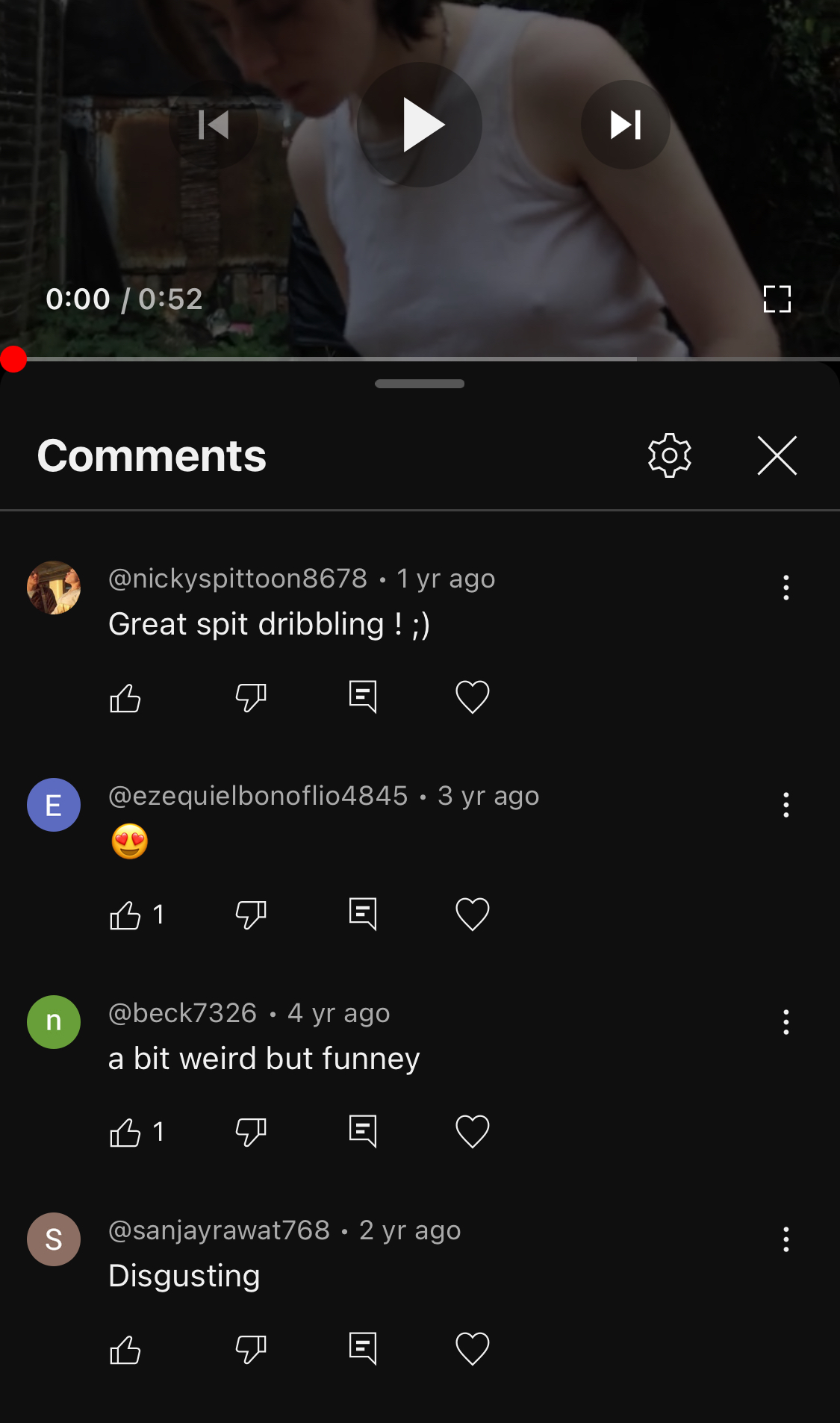Open overflow menu for @nickyspittoon8678's comment

[785, 588]
